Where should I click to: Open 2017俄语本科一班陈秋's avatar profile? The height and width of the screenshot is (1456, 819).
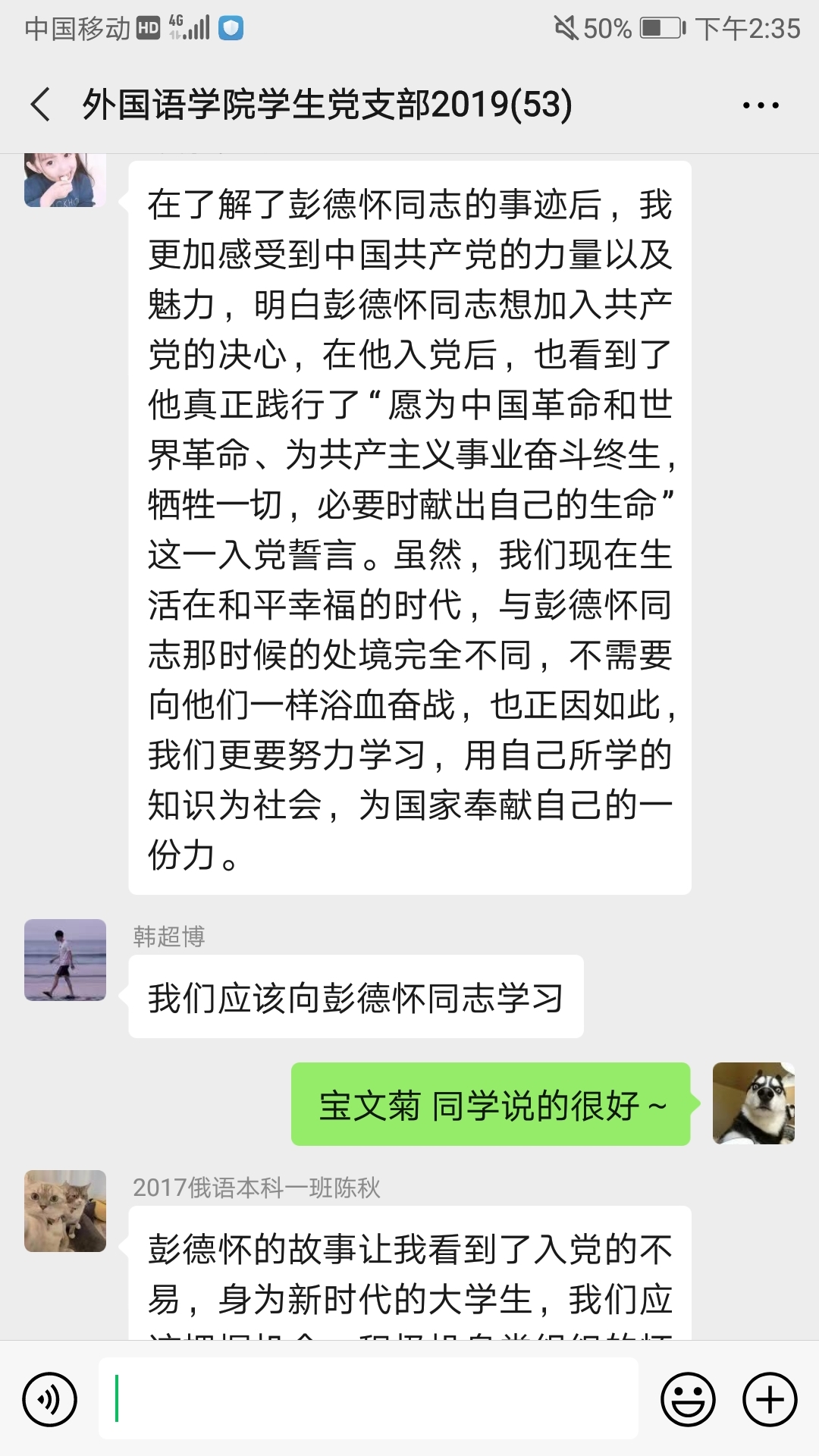[65, 1211]
